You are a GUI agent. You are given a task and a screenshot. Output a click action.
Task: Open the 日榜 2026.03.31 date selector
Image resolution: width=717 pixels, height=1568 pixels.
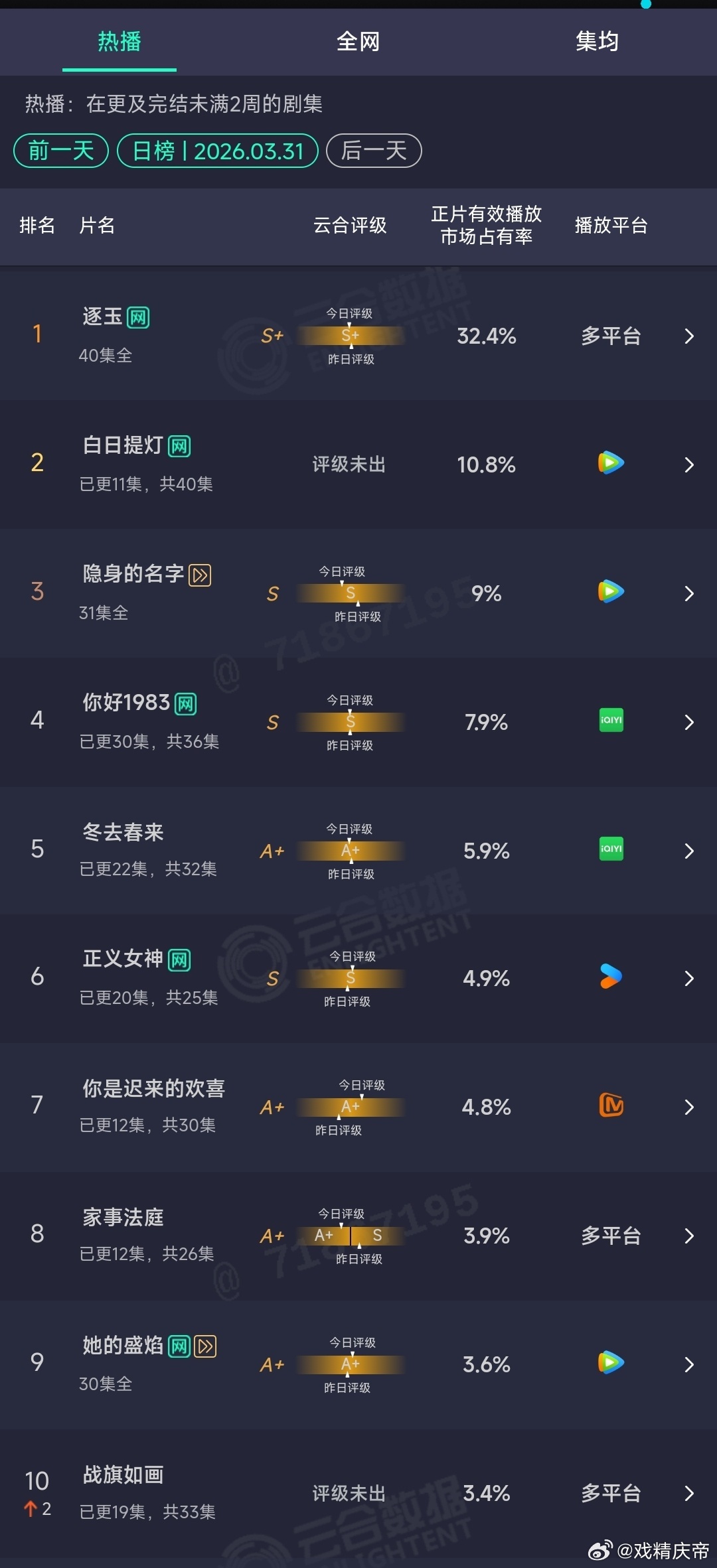tap(218, 151)
